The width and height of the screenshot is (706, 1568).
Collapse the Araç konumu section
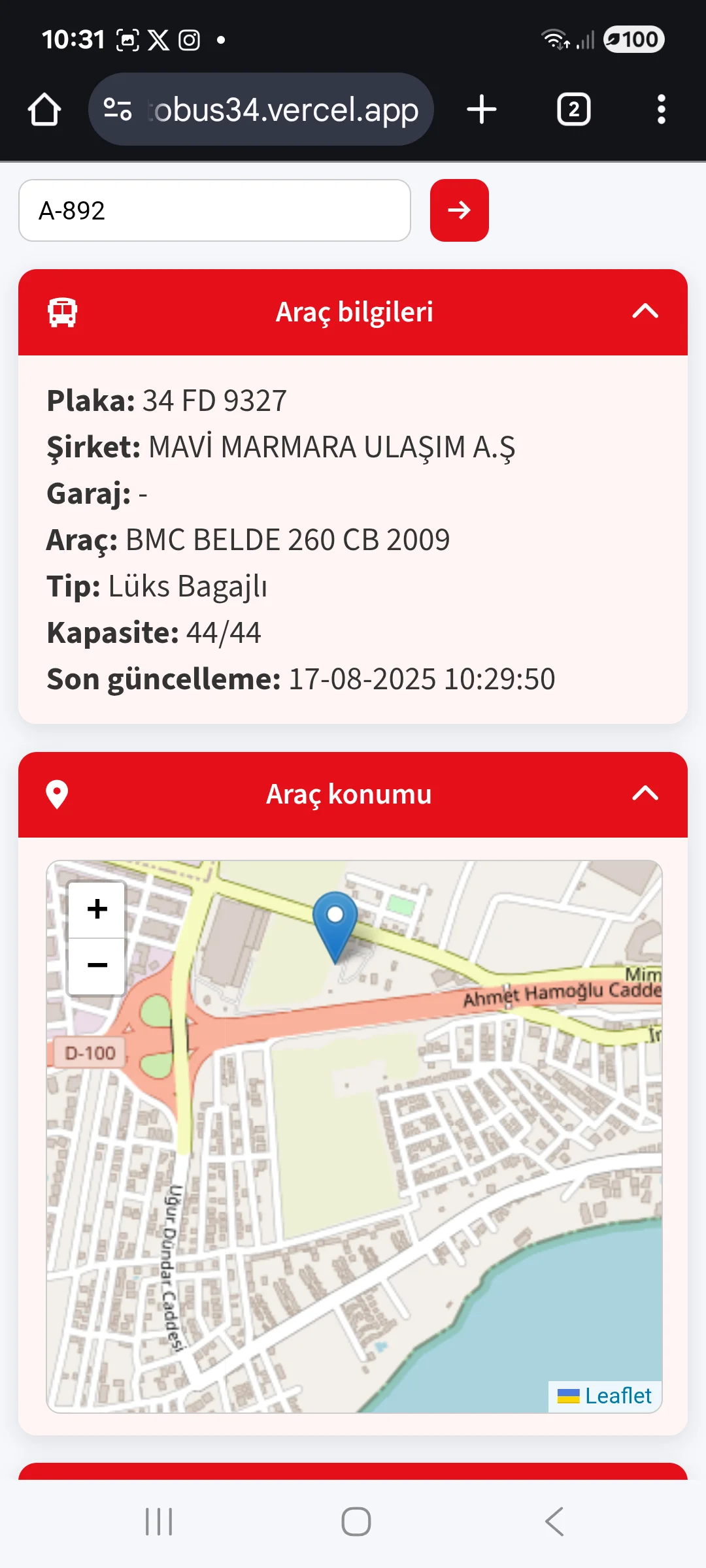[x=645, y=794]
